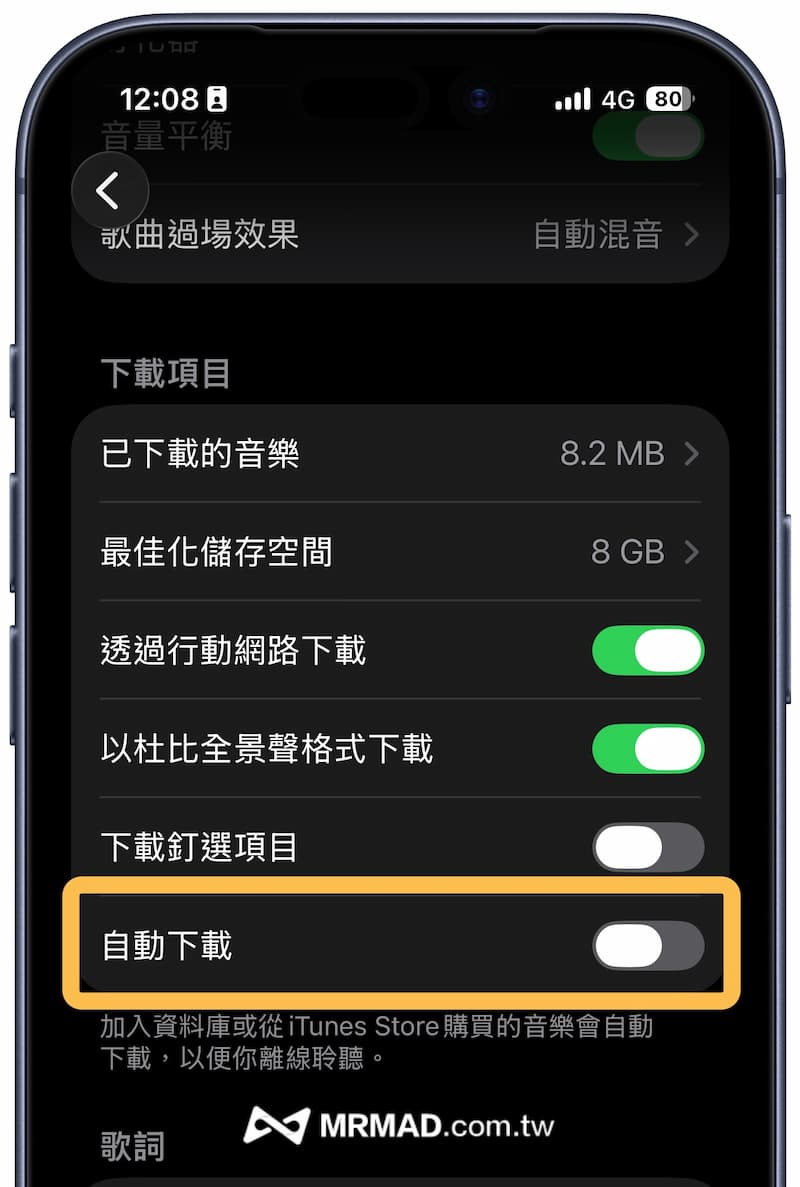Tap the Focus profile icon beside the time

tap(213, 99)
